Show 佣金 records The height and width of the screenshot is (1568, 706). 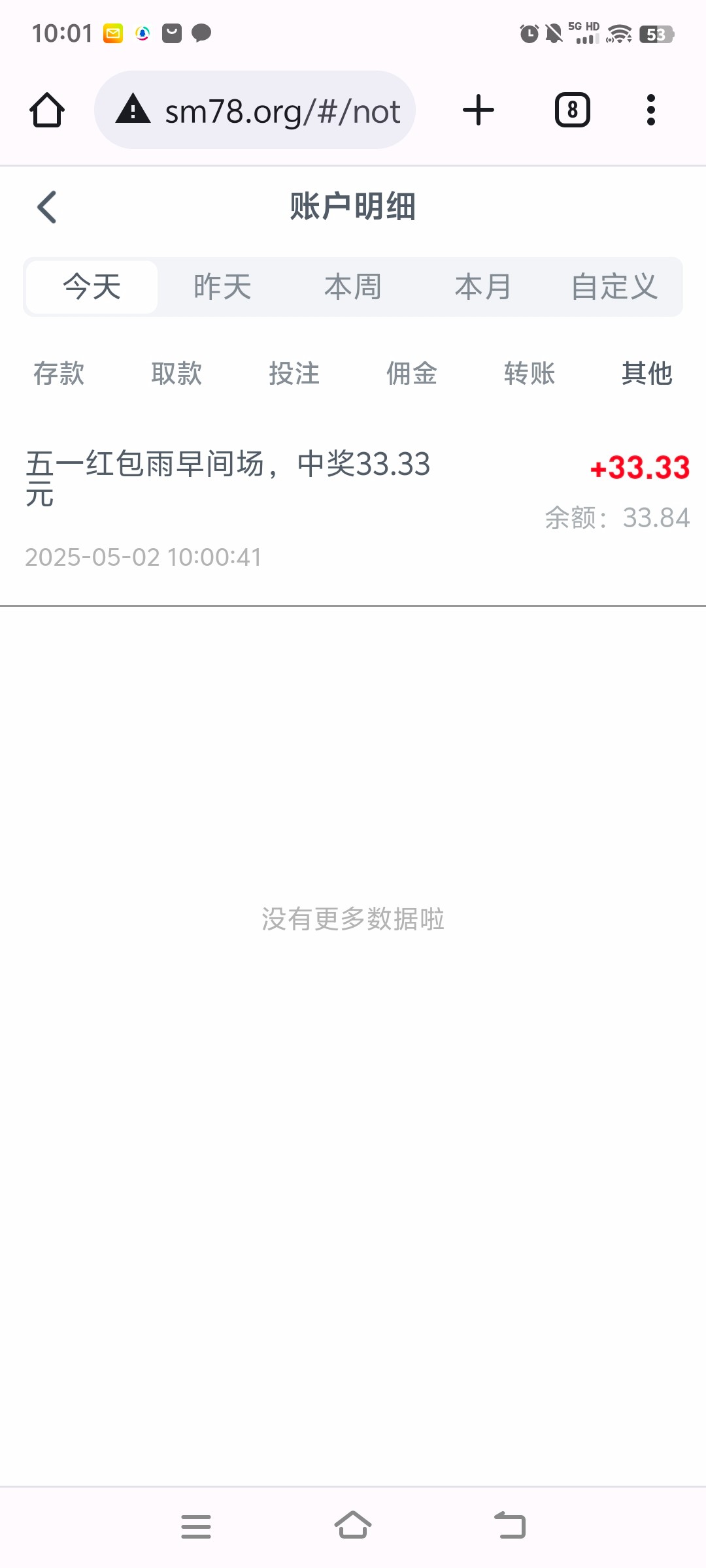point(412,374)
